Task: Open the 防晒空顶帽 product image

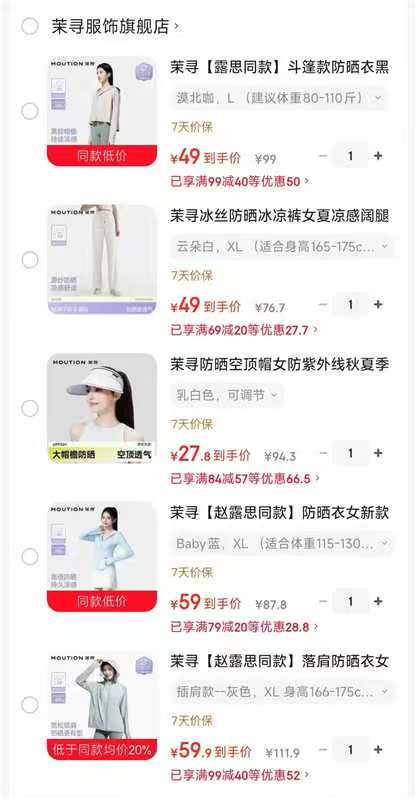Action: pyautogui.click(x=102, y=408)
